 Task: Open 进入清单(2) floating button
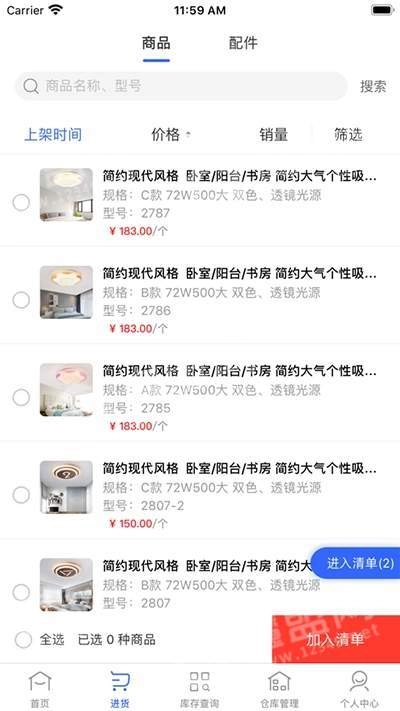(356, 563)
